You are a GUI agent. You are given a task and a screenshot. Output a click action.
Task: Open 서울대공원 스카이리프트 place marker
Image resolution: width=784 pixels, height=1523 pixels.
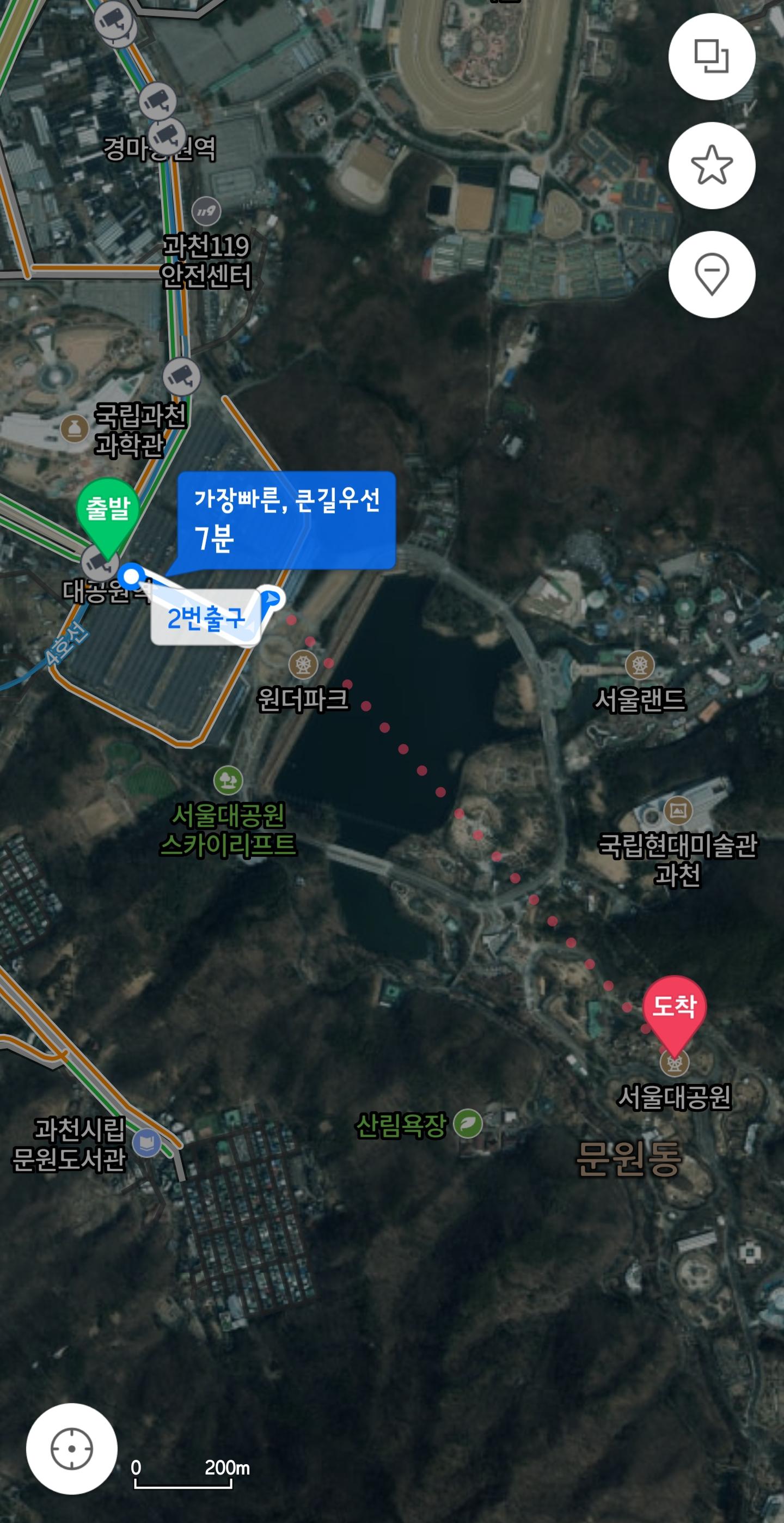click(228, 781)
